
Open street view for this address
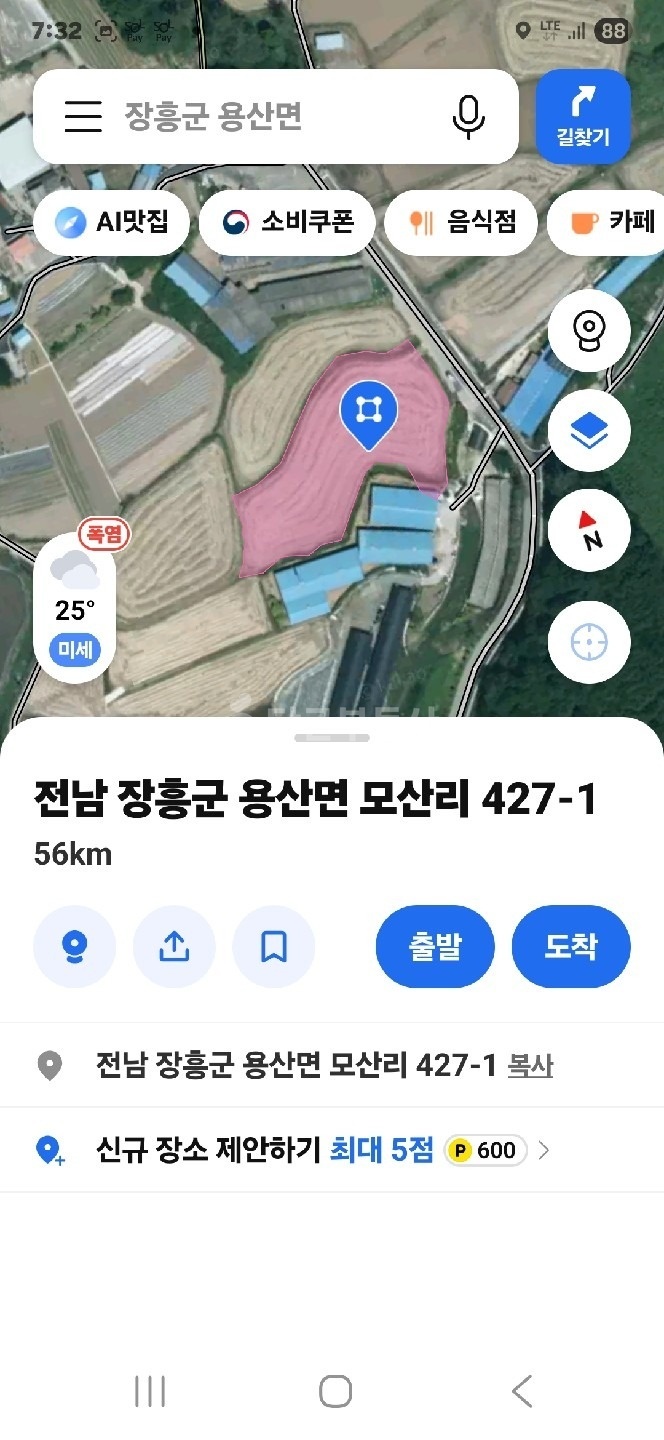click(x=75, y=946)
